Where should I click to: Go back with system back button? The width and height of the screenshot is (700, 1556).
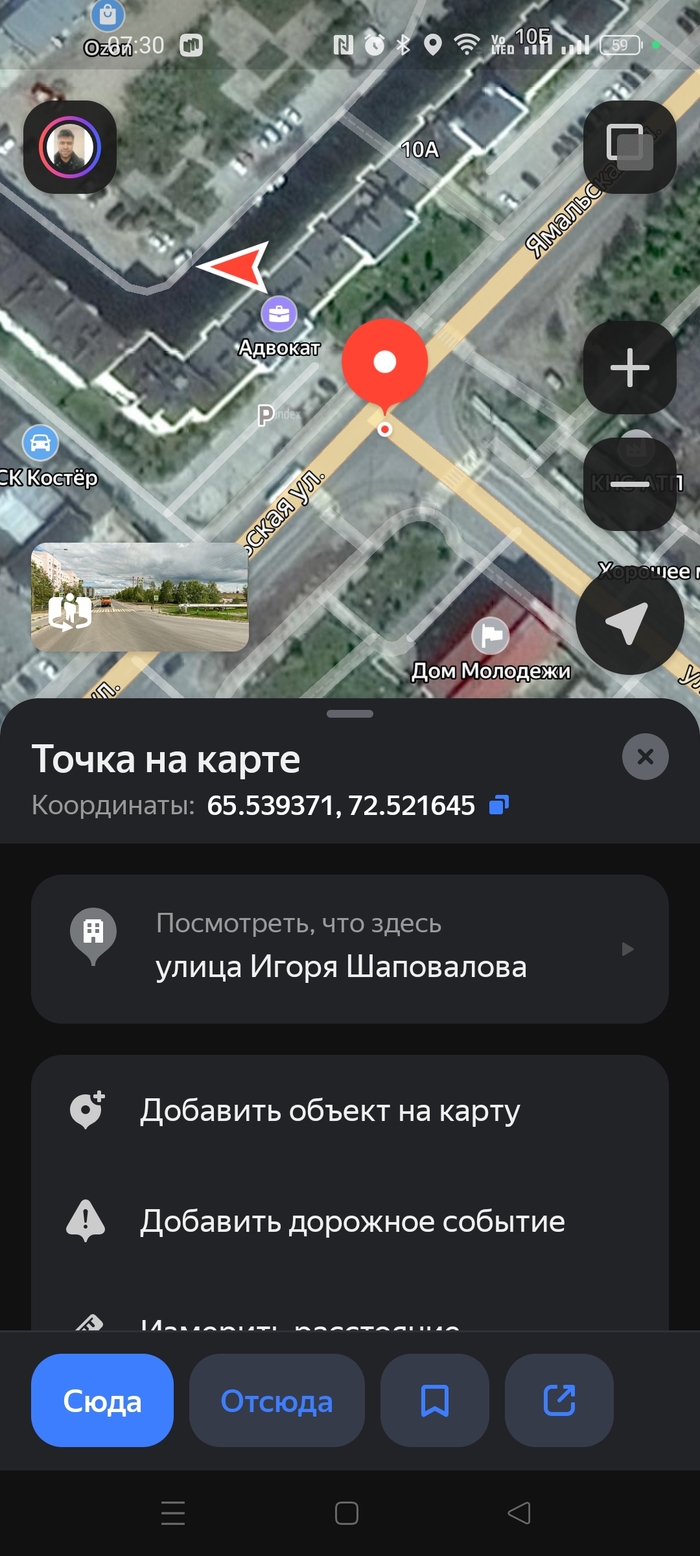518,1513
